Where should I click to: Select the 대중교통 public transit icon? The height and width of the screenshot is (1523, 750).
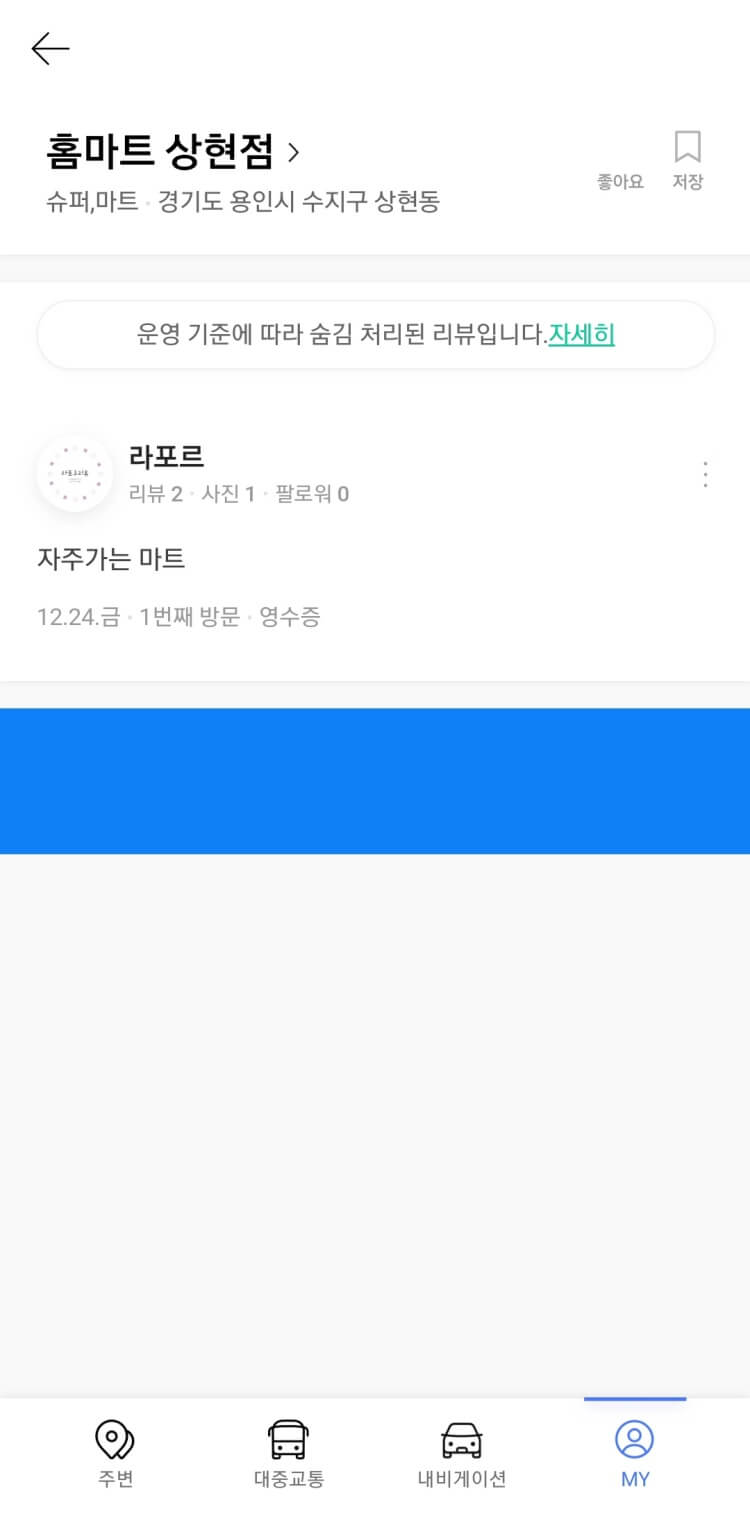click(287, 1441)
